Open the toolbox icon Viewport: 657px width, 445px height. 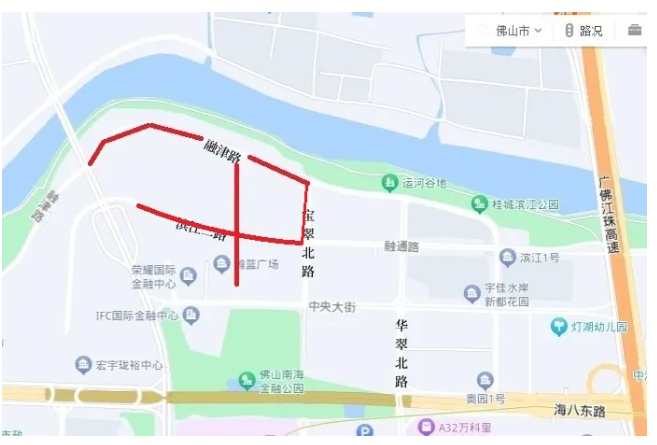[635, 30]
